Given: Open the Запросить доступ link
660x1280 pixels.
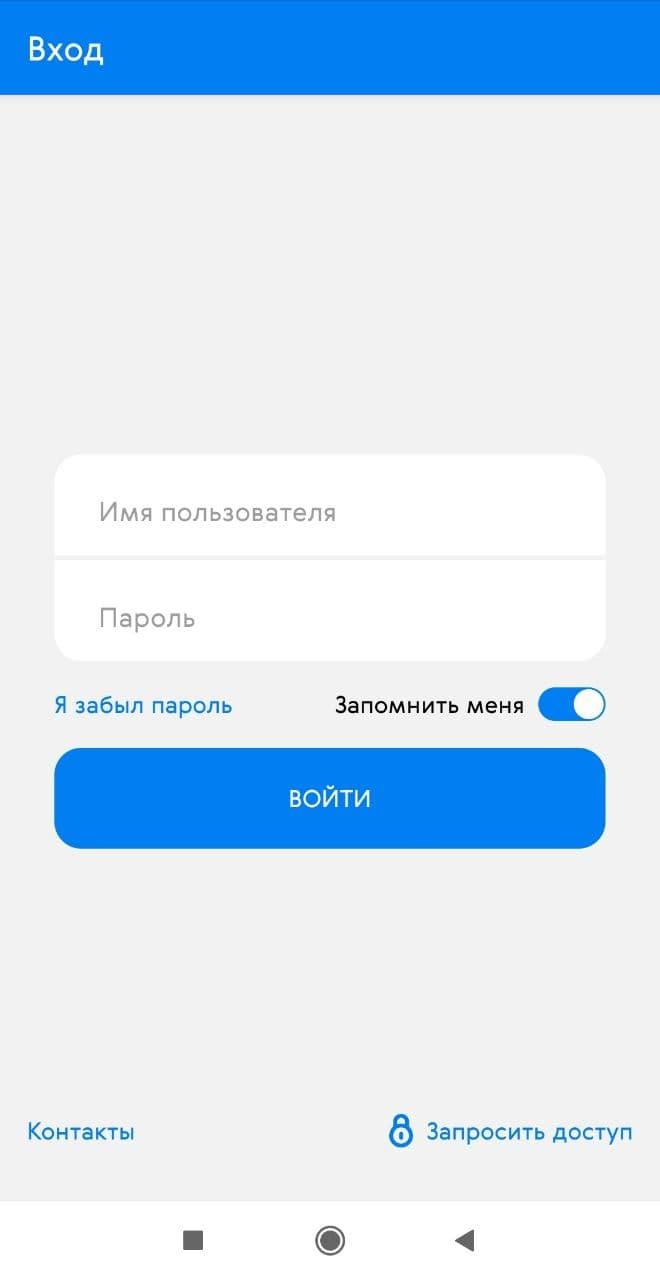Looking at the screenshot, I should point(511,1132).
